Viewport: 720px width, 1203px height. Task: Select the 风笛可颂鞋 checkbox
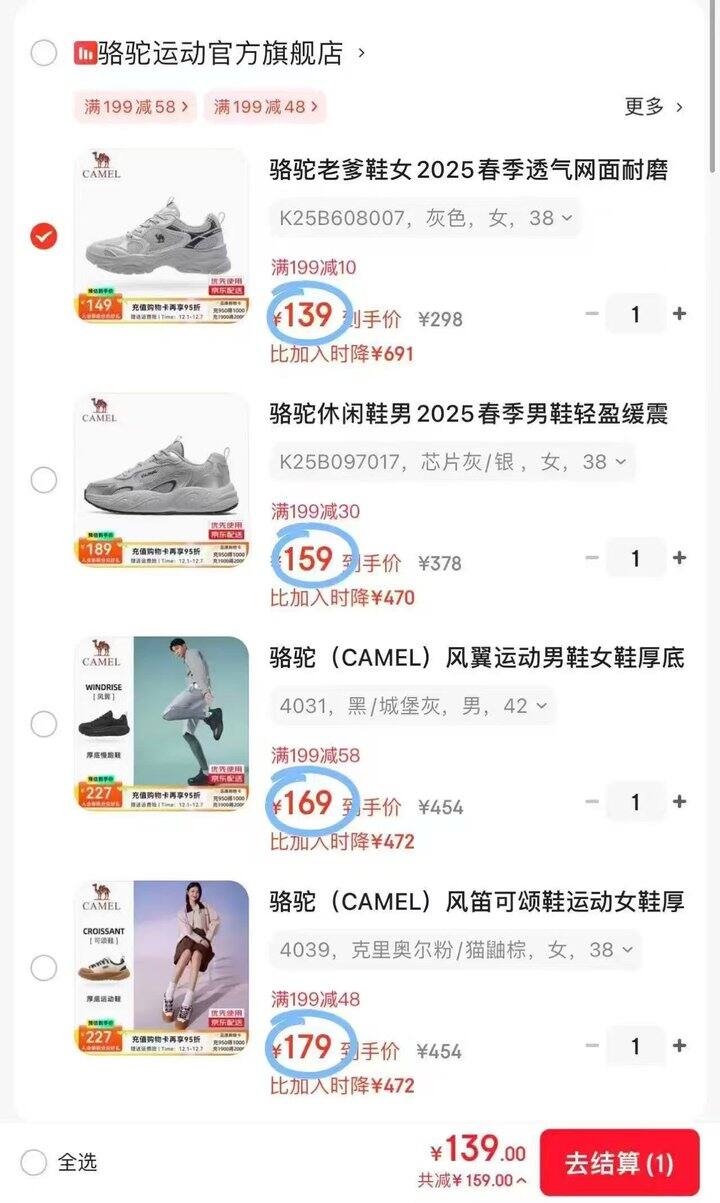41,969
